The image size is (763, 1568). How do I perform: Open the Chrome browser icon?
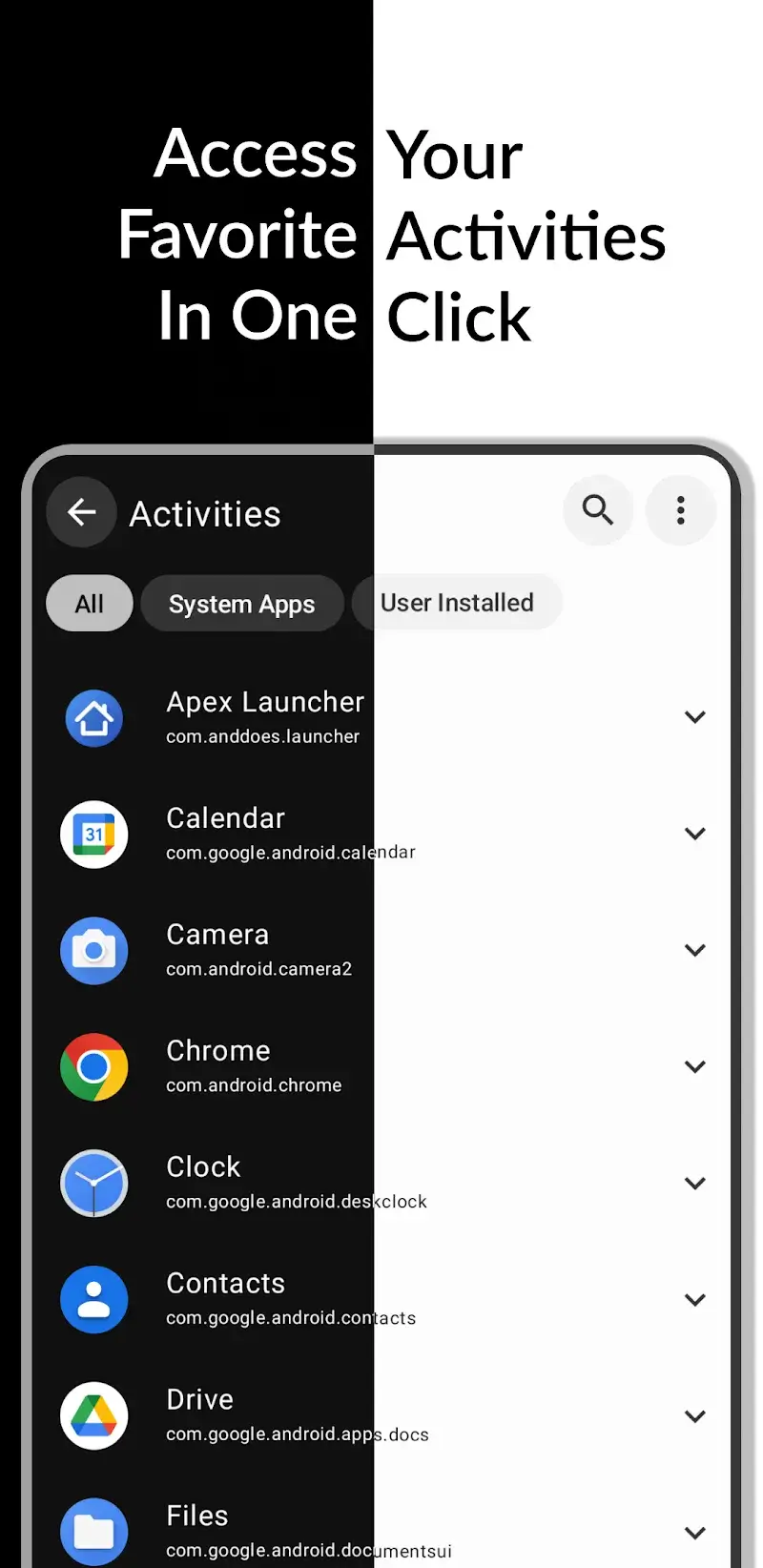tap(93, 1067)
